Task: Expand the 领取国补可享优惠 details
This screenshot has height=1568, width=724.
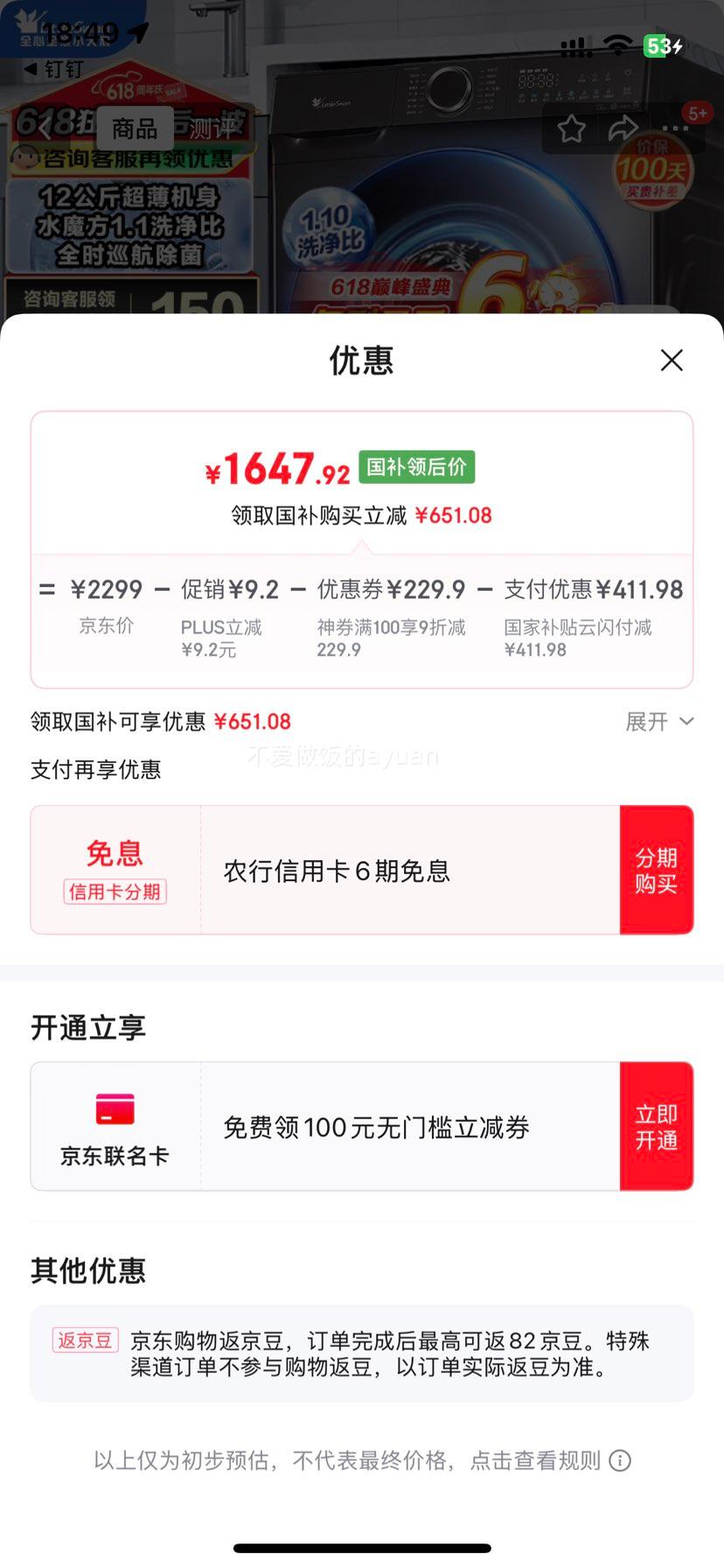Action: (659, 722)
